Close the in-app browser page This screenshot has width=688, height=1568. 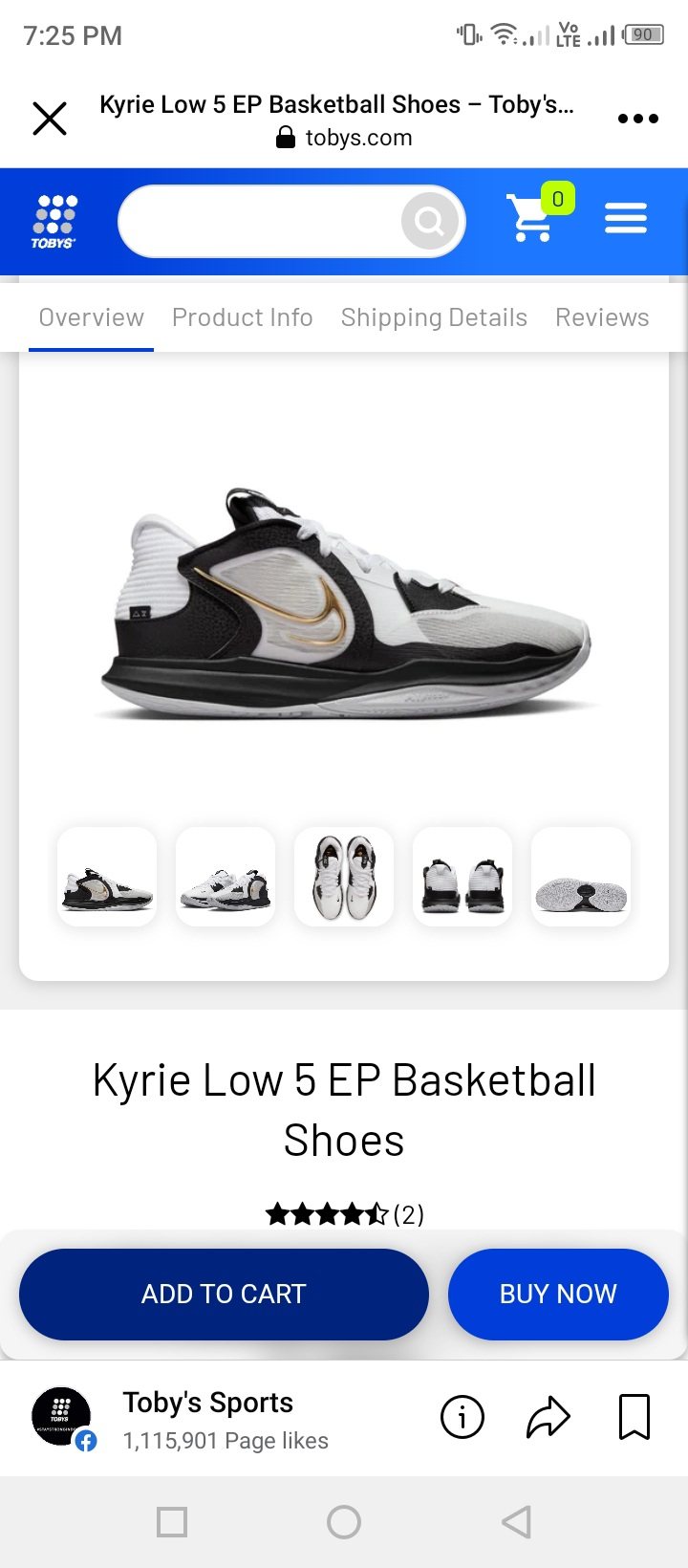(50, 120)
